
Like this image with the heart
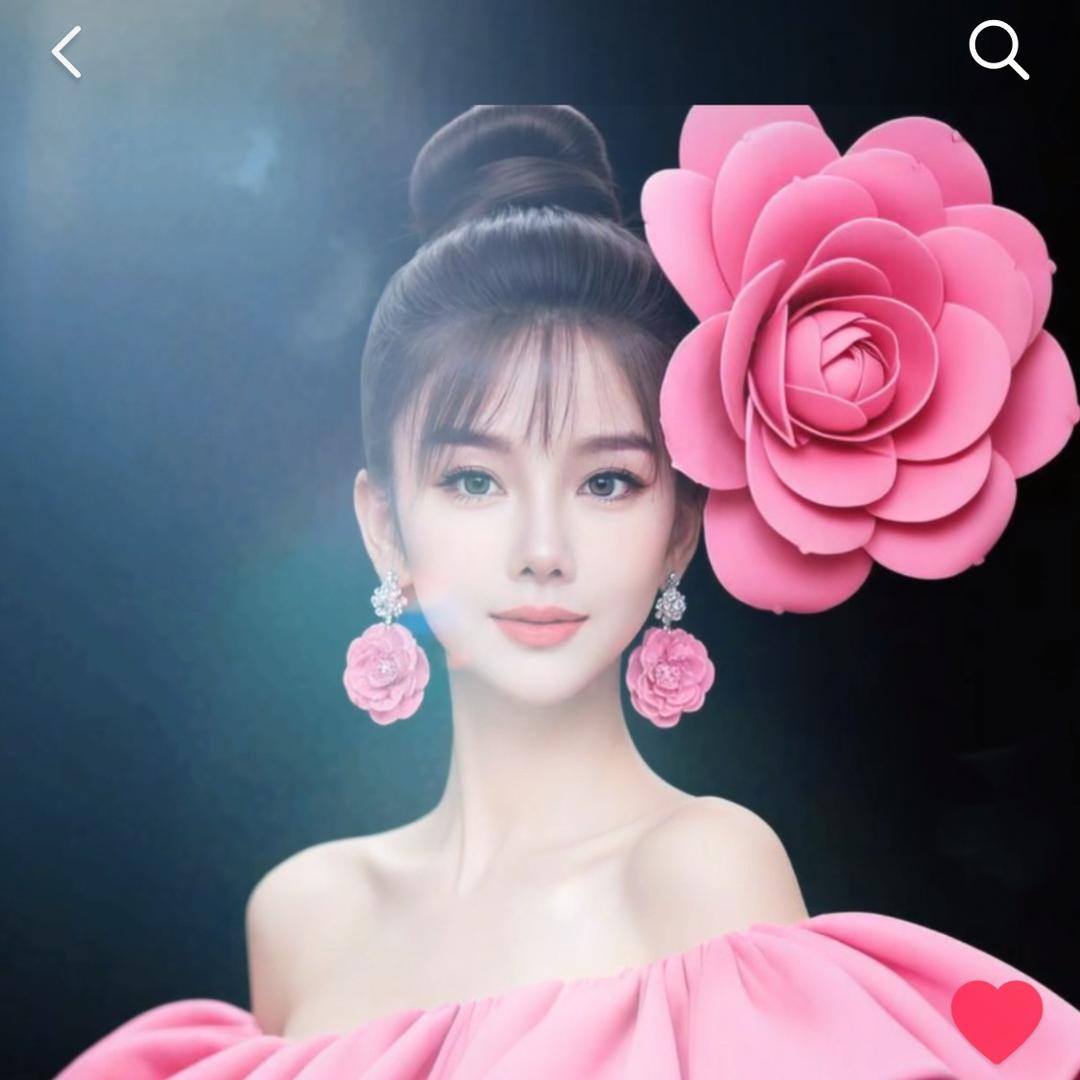click(996, 1019)
